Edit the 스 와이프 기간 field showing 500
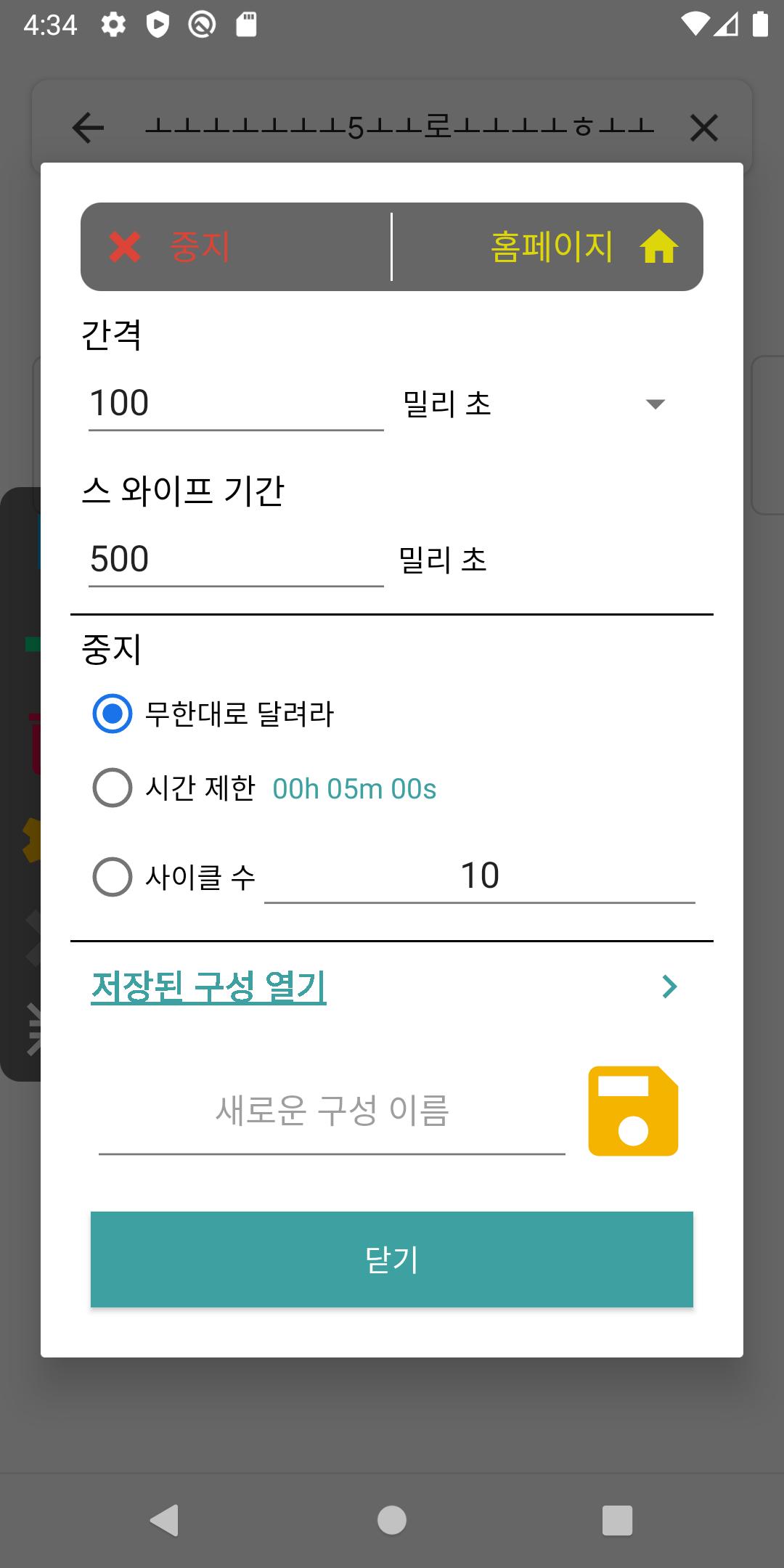The height and width of the screenshot is (1568, 784). (x=236, y=560)
